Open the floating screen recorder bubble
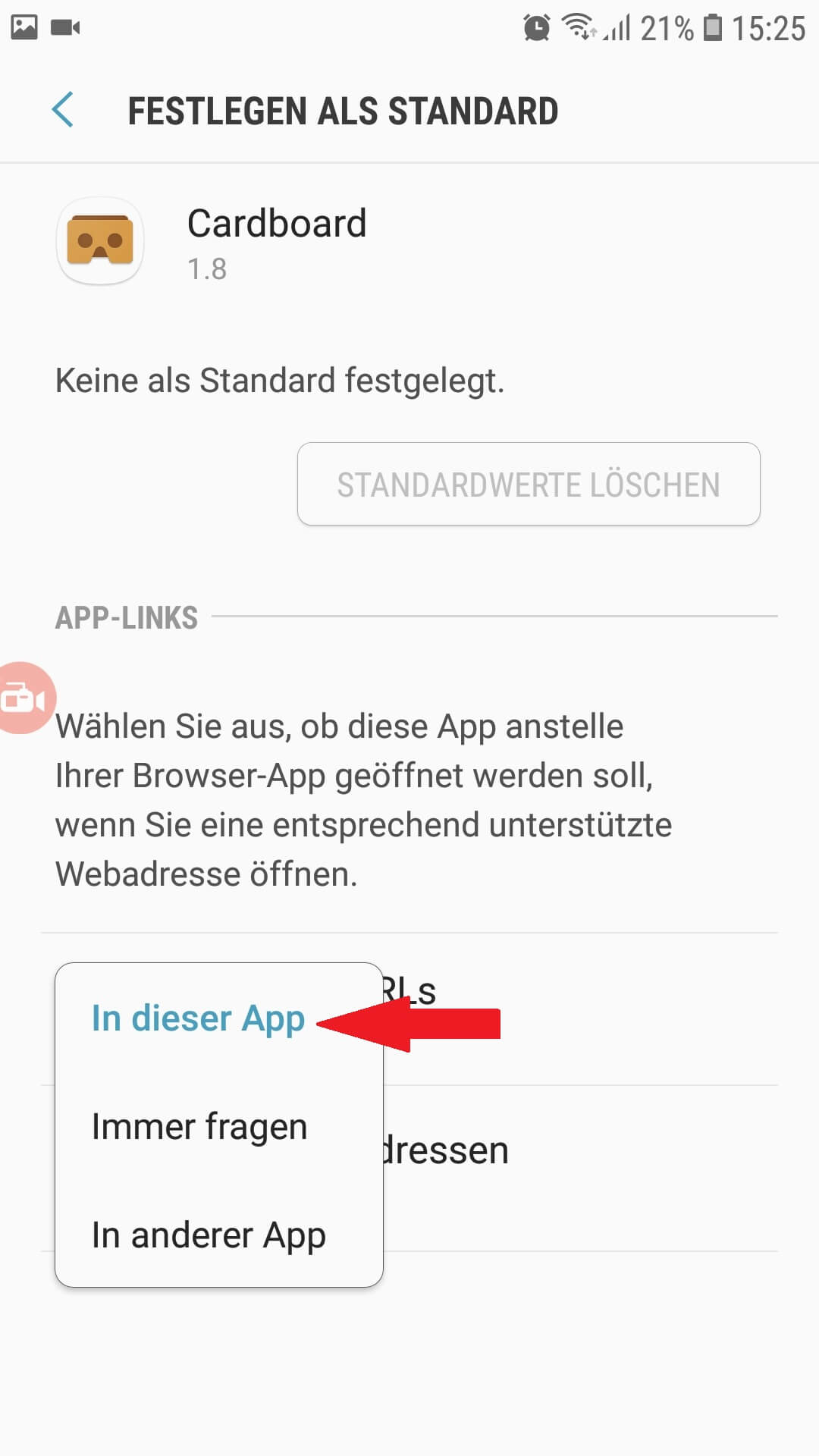 (23, 698)
